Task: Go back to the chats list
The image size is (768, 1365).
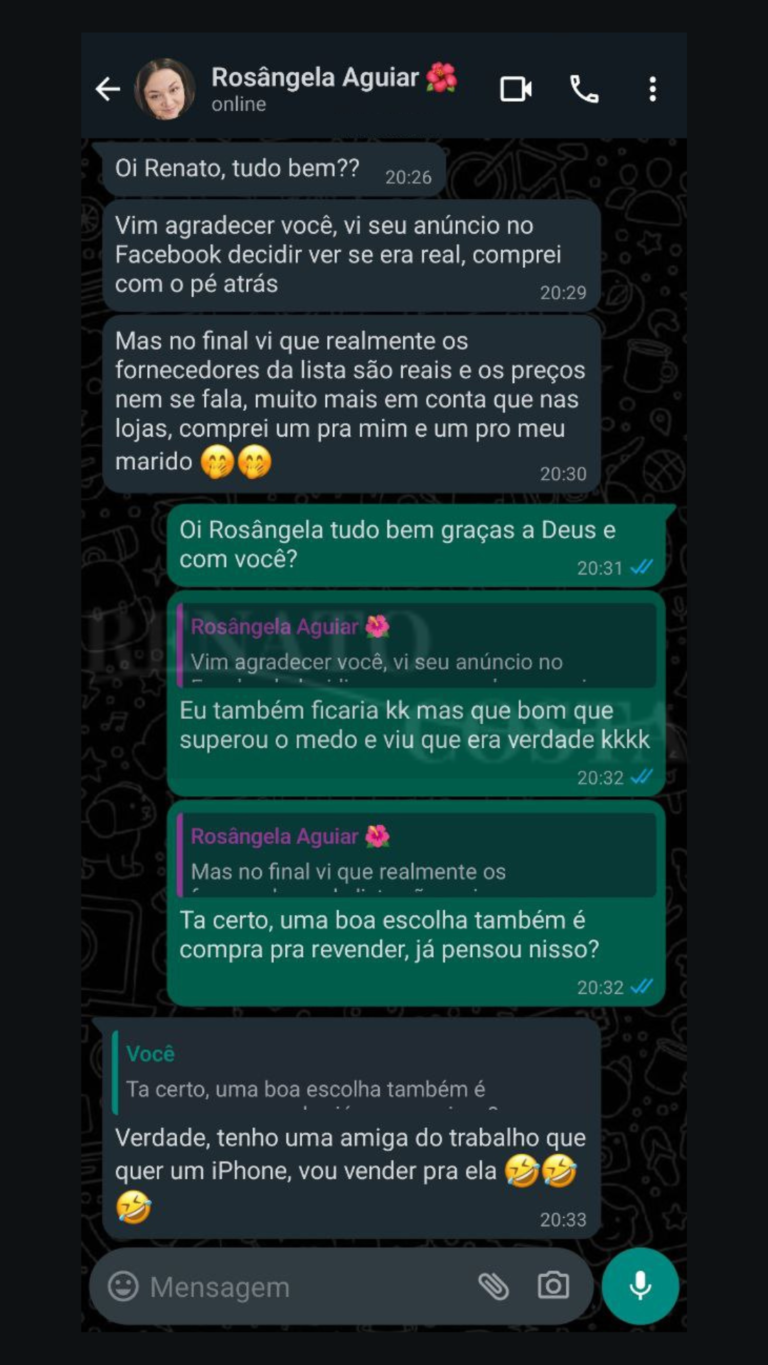Action: coord(107,89)
